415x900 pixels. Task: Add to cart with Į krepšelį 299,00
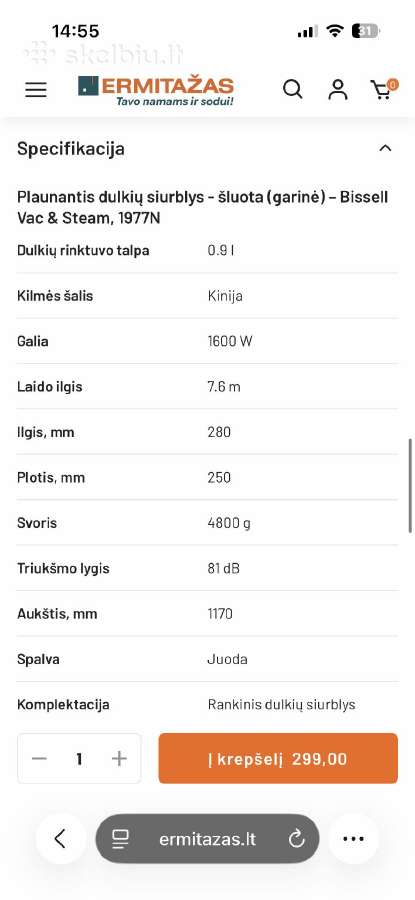point(278,758)
